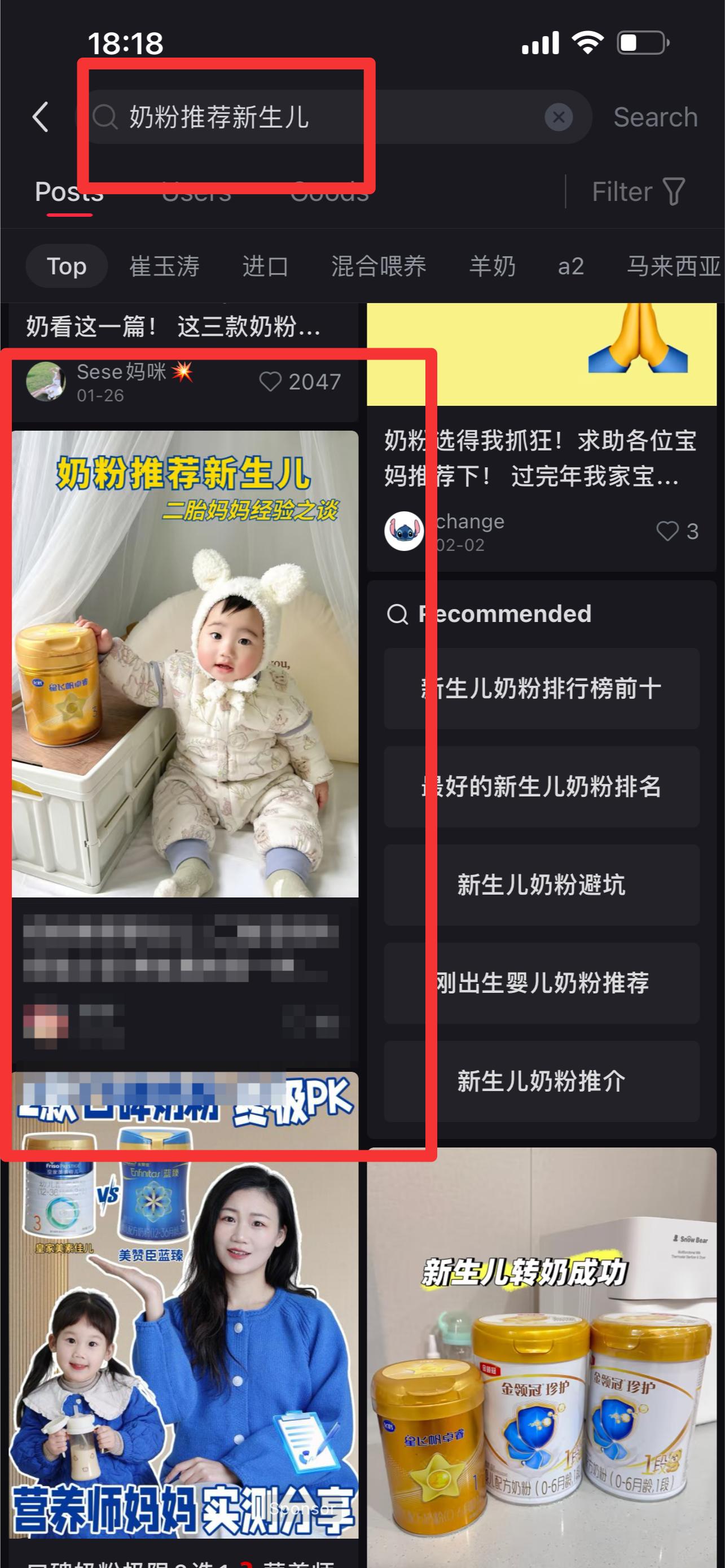The image size is (725, 1568).
Task: Search recommended 新生儿奶粉排行榜前十
Action: pyautogui.click(x=541, y=689)
